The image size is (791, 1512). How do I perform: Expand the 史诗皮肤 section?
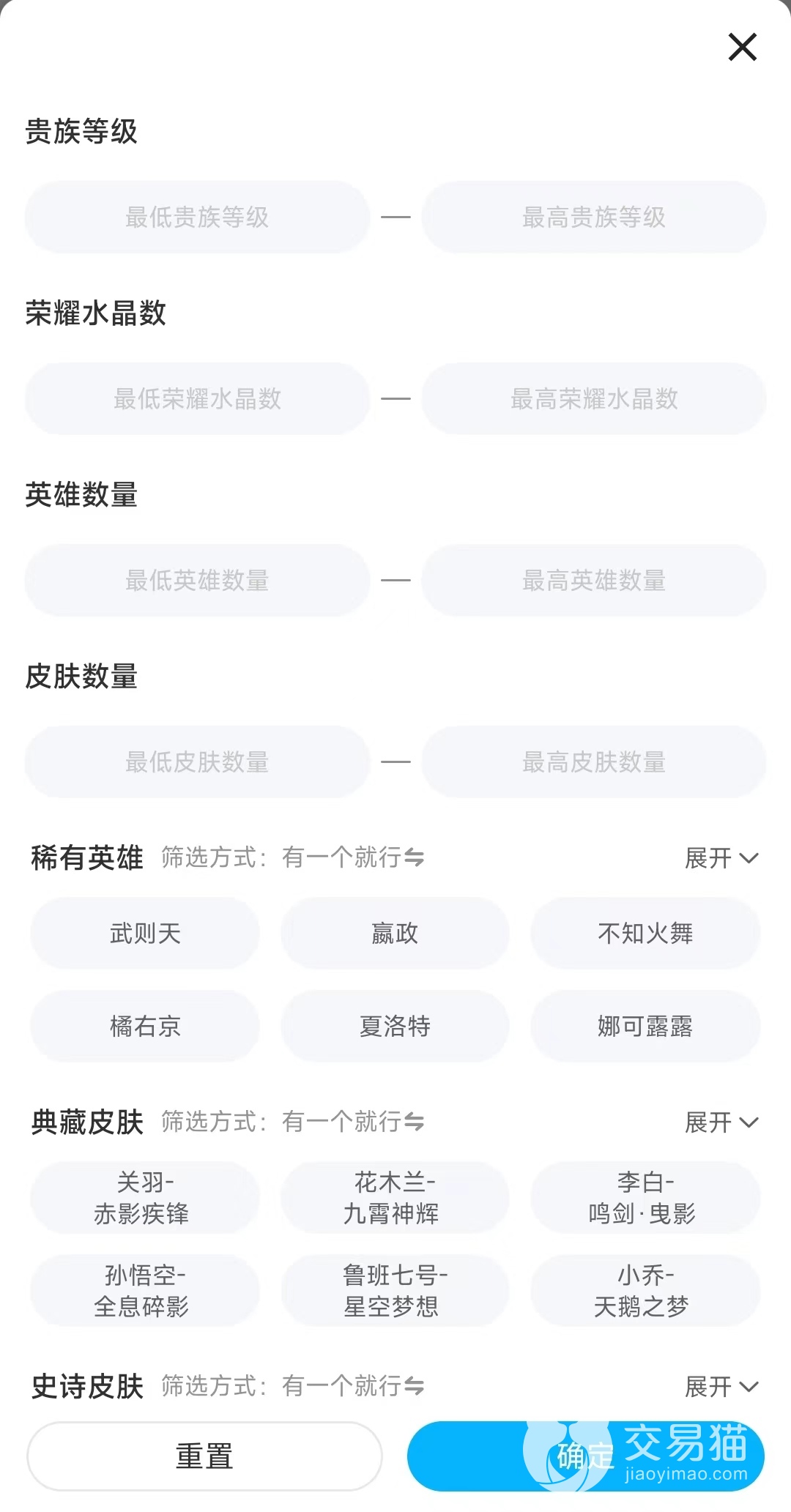[721, 1387]
